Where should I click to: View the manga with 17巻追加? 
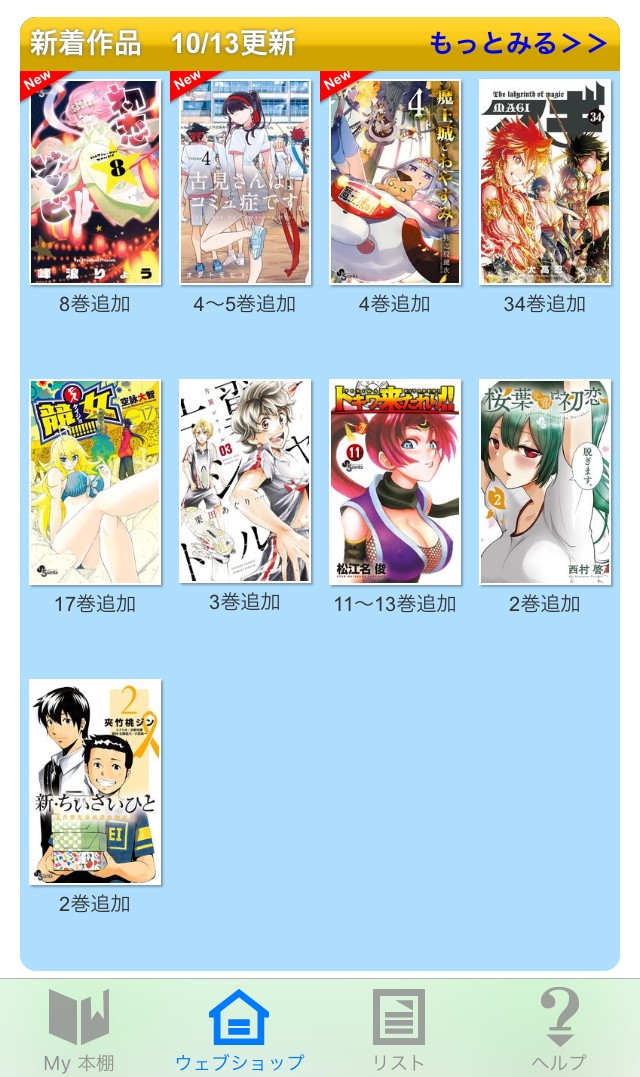95,481
